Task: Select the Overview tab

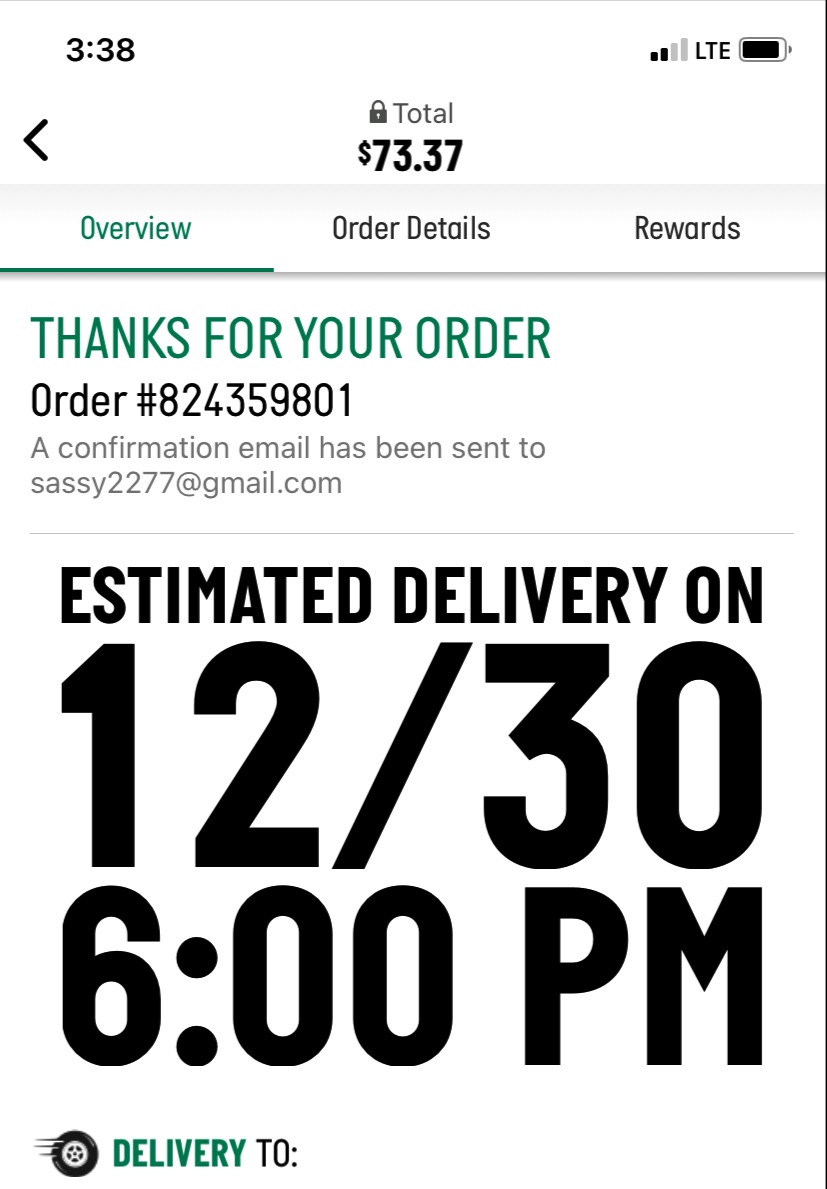Action: [x=136, y=228]
